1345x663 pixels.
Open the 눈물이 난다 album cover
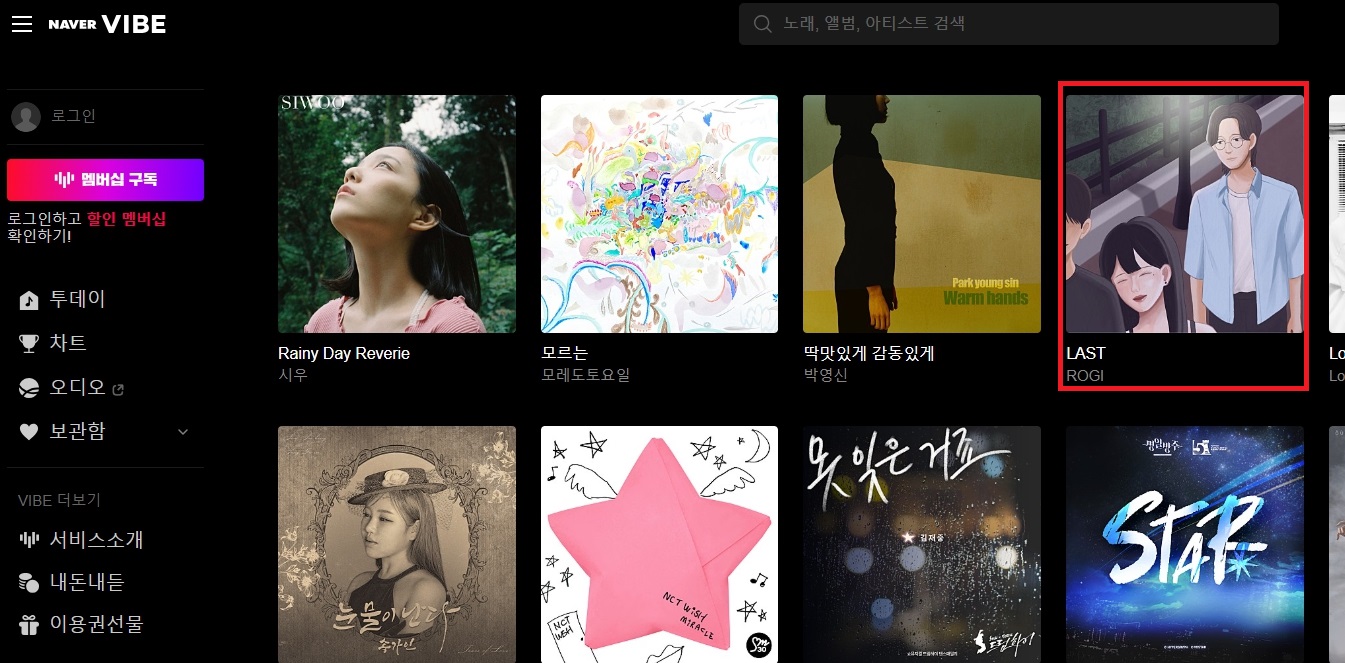pyautogui.click(x=397, y=544)
